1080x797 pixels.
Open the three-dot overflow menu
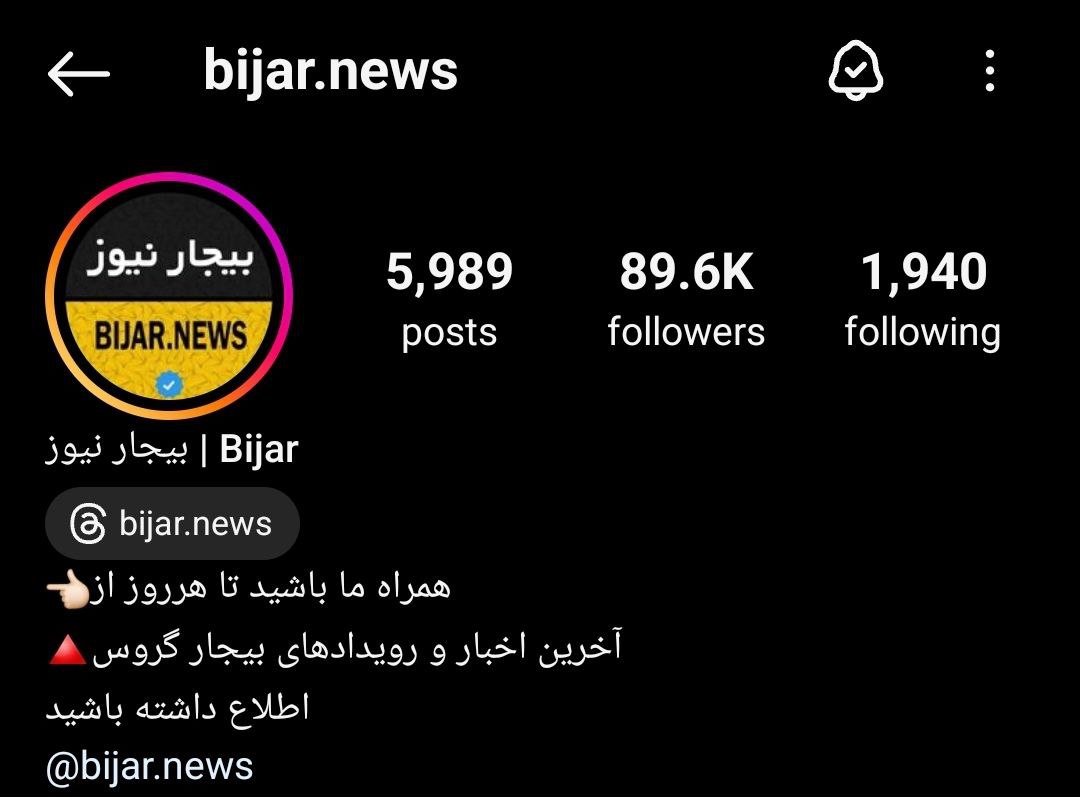click(990, 72)
